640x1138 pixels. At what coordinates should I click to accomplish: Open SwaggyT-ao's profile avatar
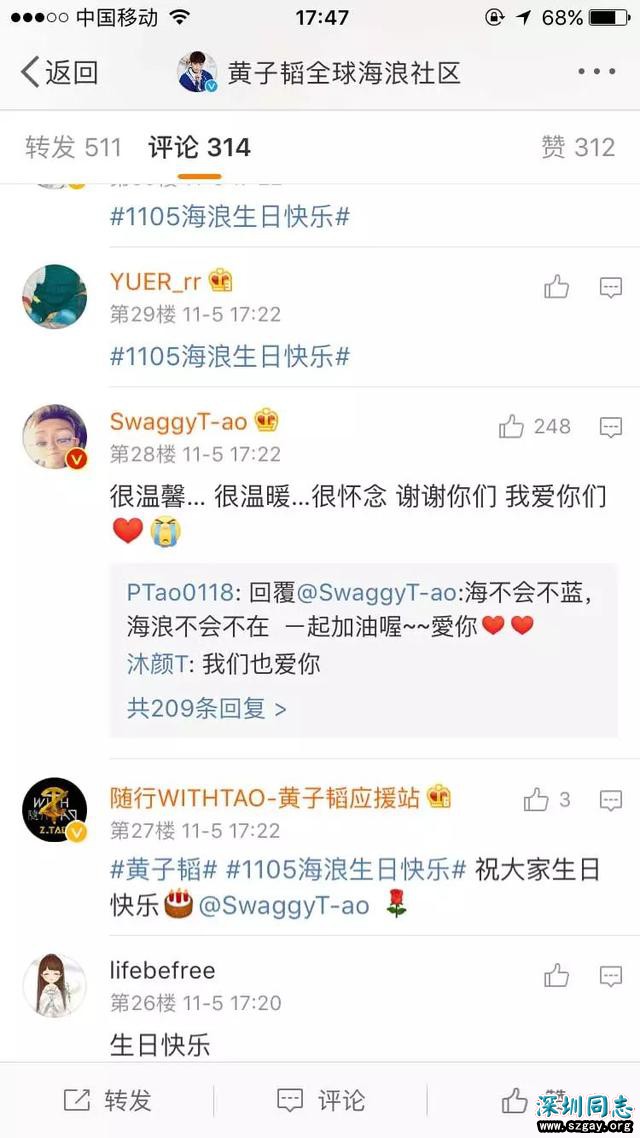tap(55, 438)
